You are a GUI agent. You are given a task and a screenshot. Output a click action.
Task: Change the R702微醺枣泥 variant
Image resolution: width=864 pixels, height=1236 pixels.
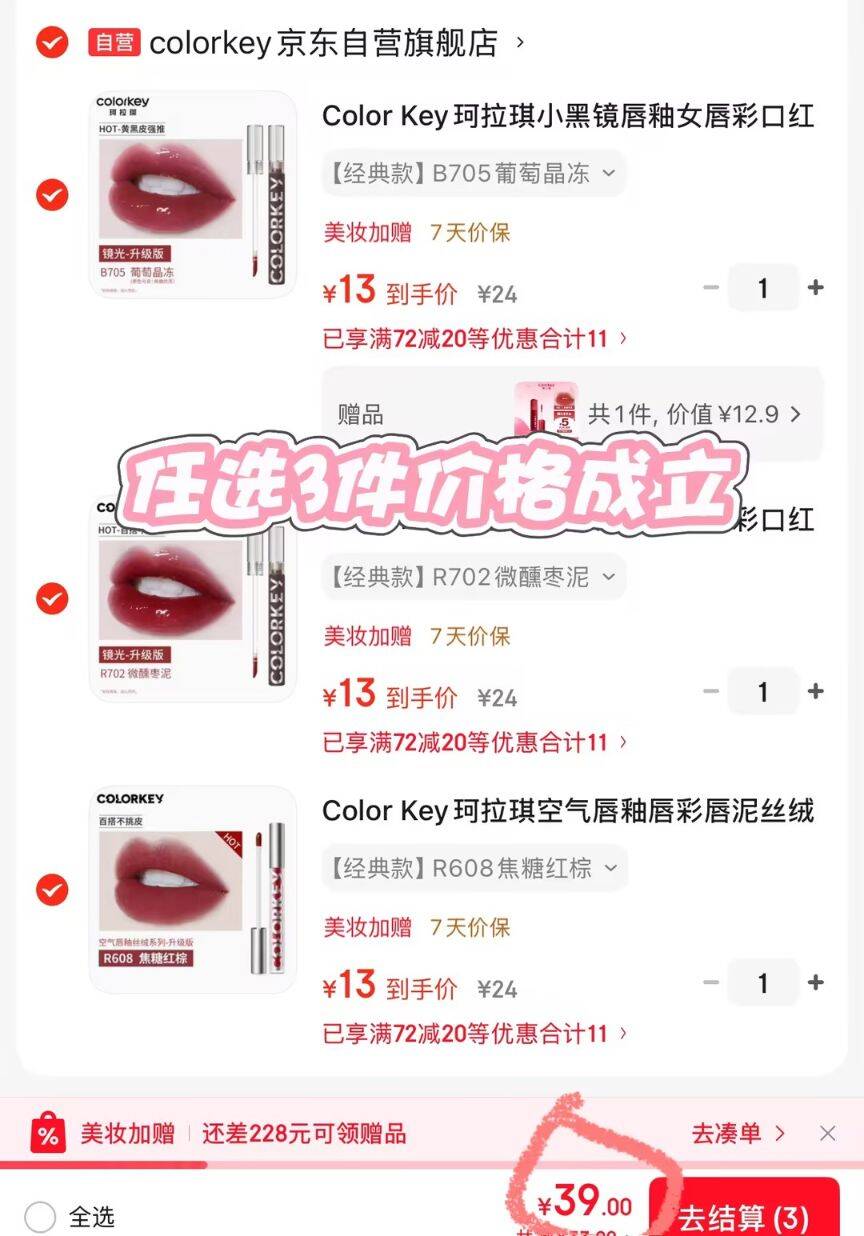[474, 577]
